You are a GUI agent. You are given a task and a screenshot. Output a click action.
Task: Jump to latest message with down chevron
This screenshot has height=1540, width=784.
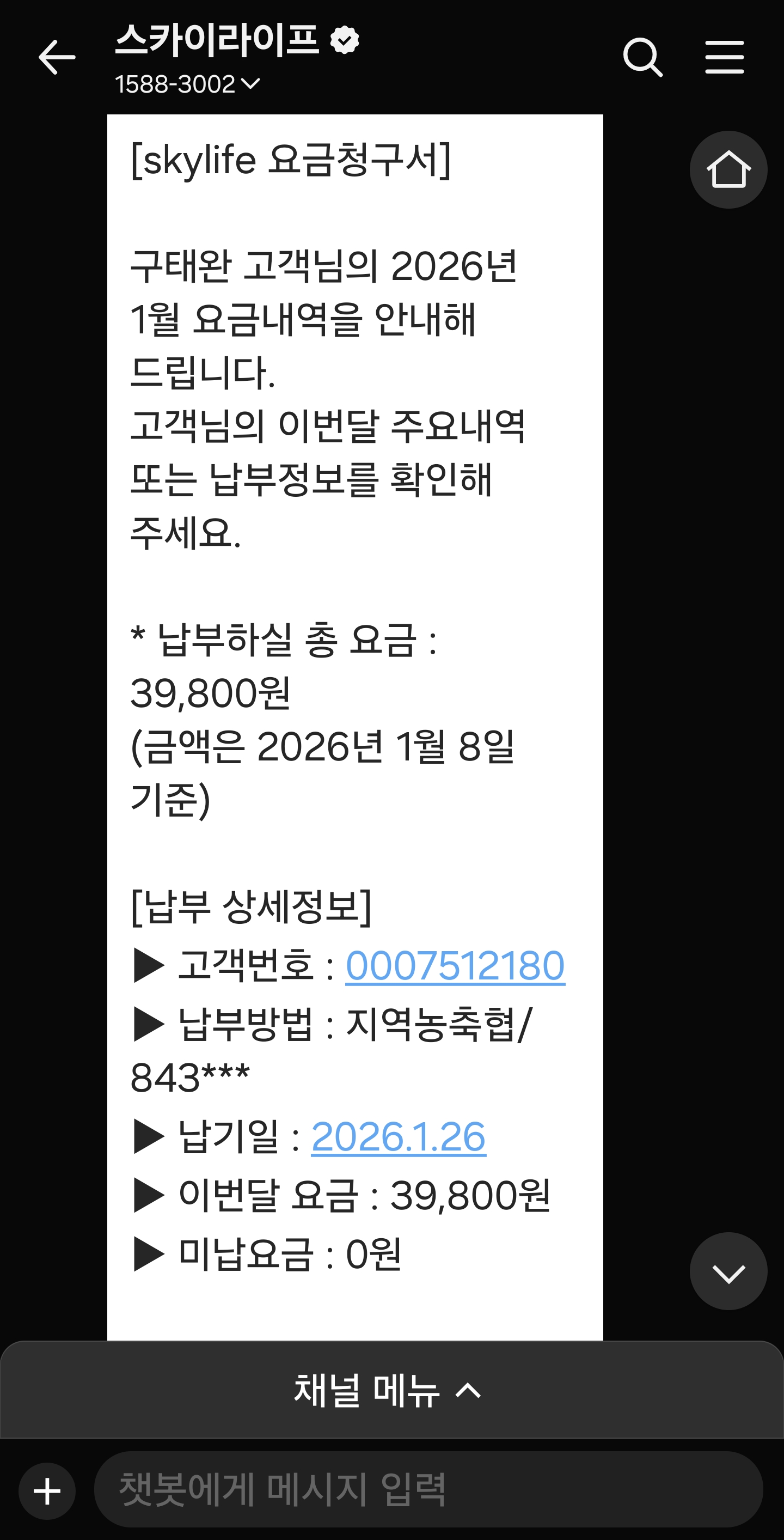click(x=728, y=1272)
